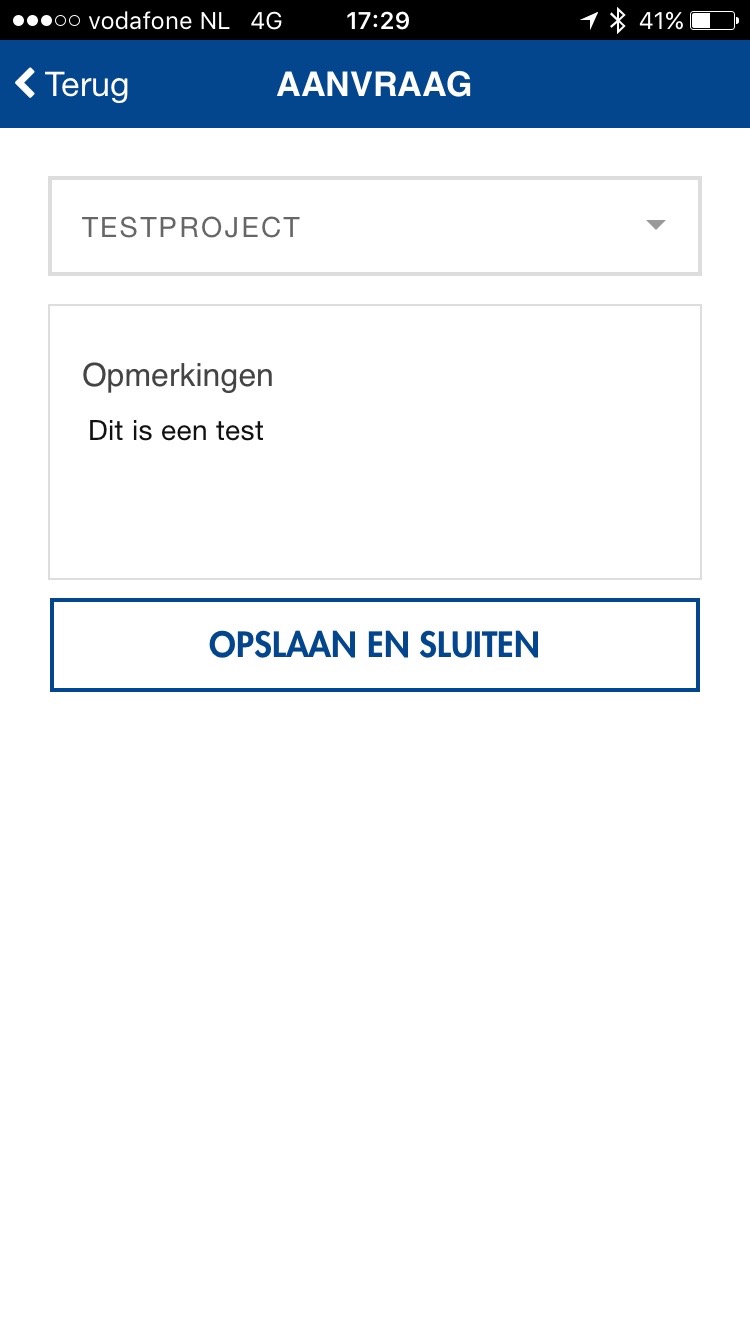The width and height of the screenshot is (750, 1334).
Task: Save with OPSLAAN EN SLUITEN
Action: 375,645
